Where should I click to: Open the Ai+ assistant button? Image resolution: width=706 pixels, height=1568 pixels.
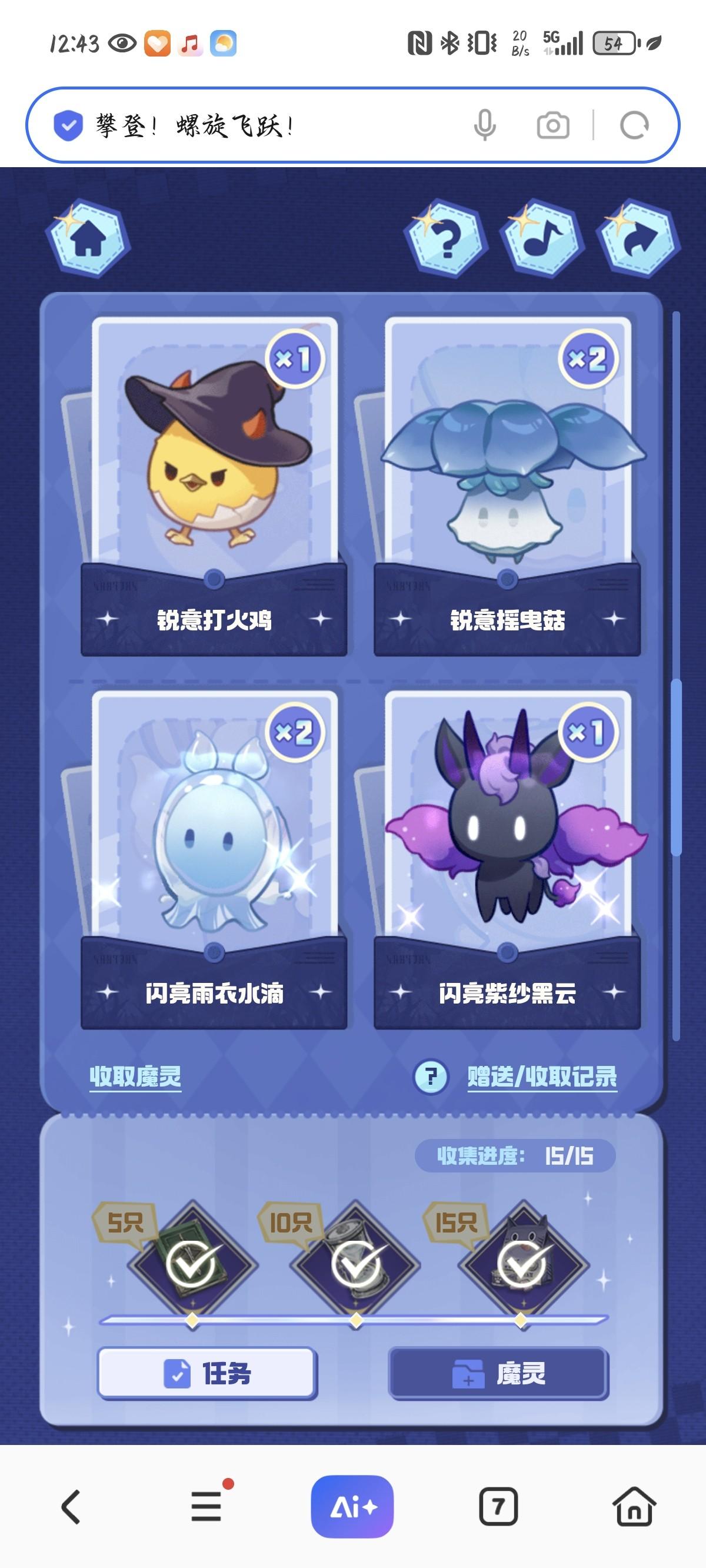[x=352, y=1506]
